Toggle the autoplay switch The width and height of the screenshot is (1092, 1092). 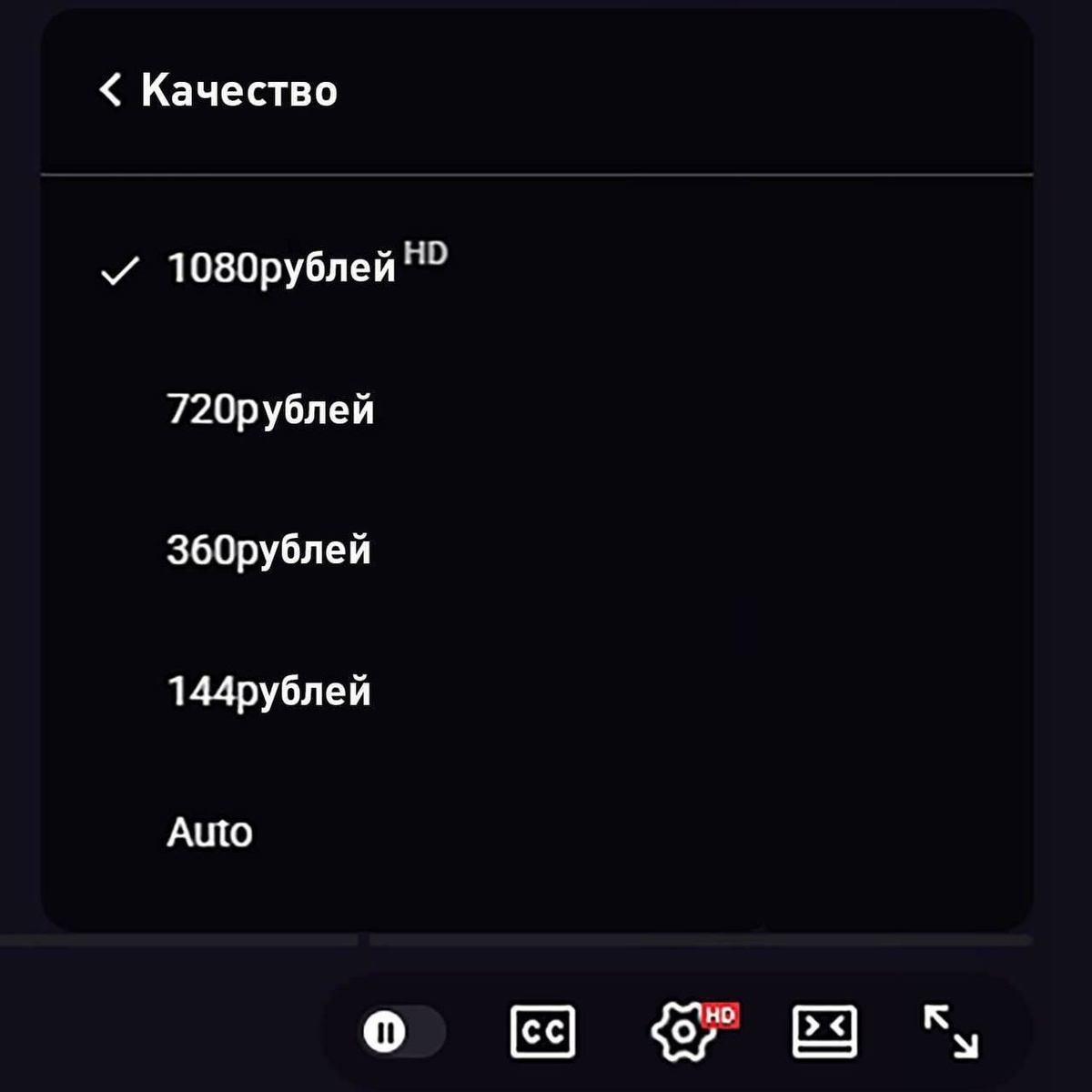[400, 1032]
